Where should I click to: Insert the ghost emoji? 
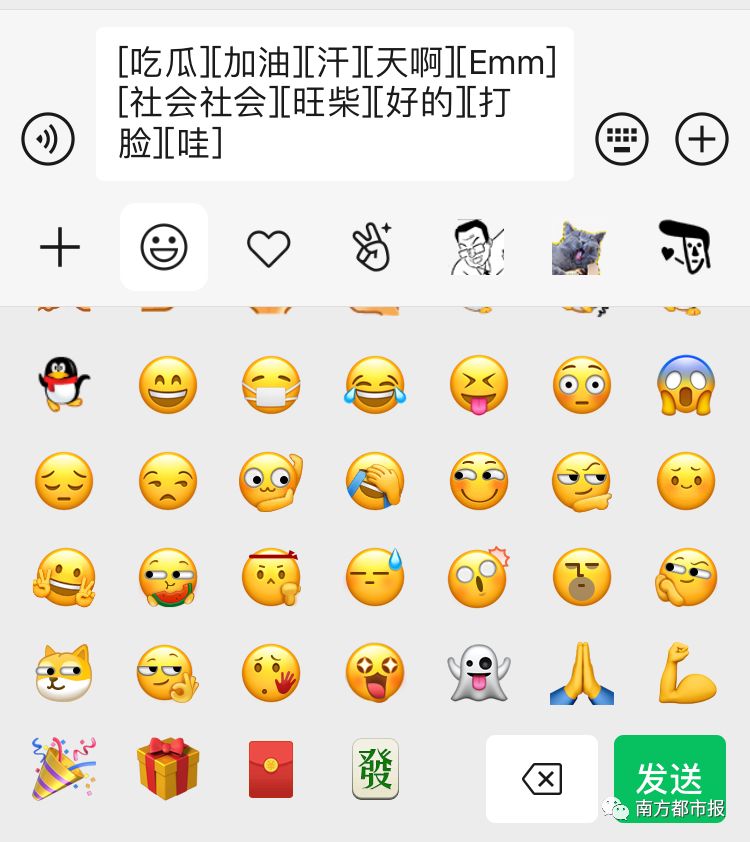click(x=478, y=673)
